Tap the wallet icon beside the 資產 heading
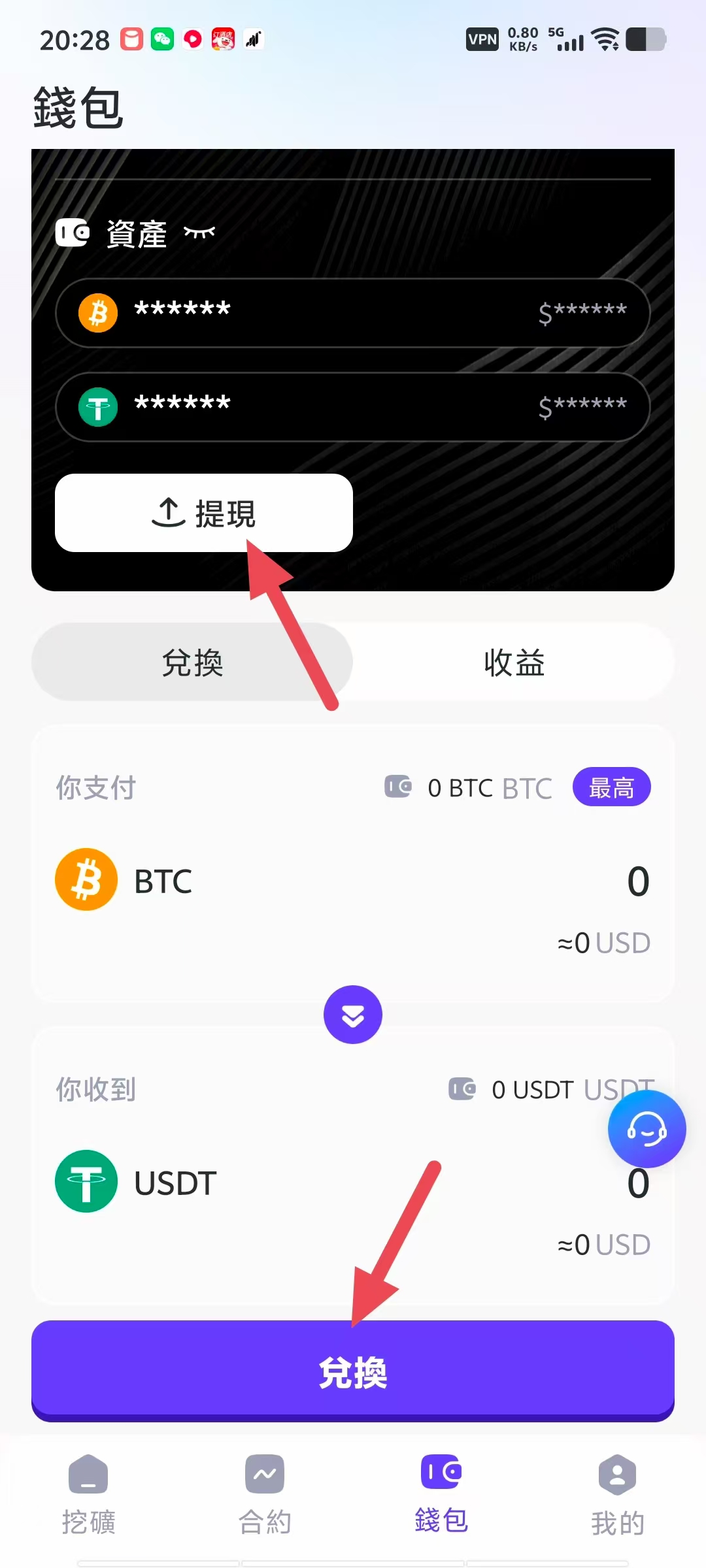 [x=72, y=233]
